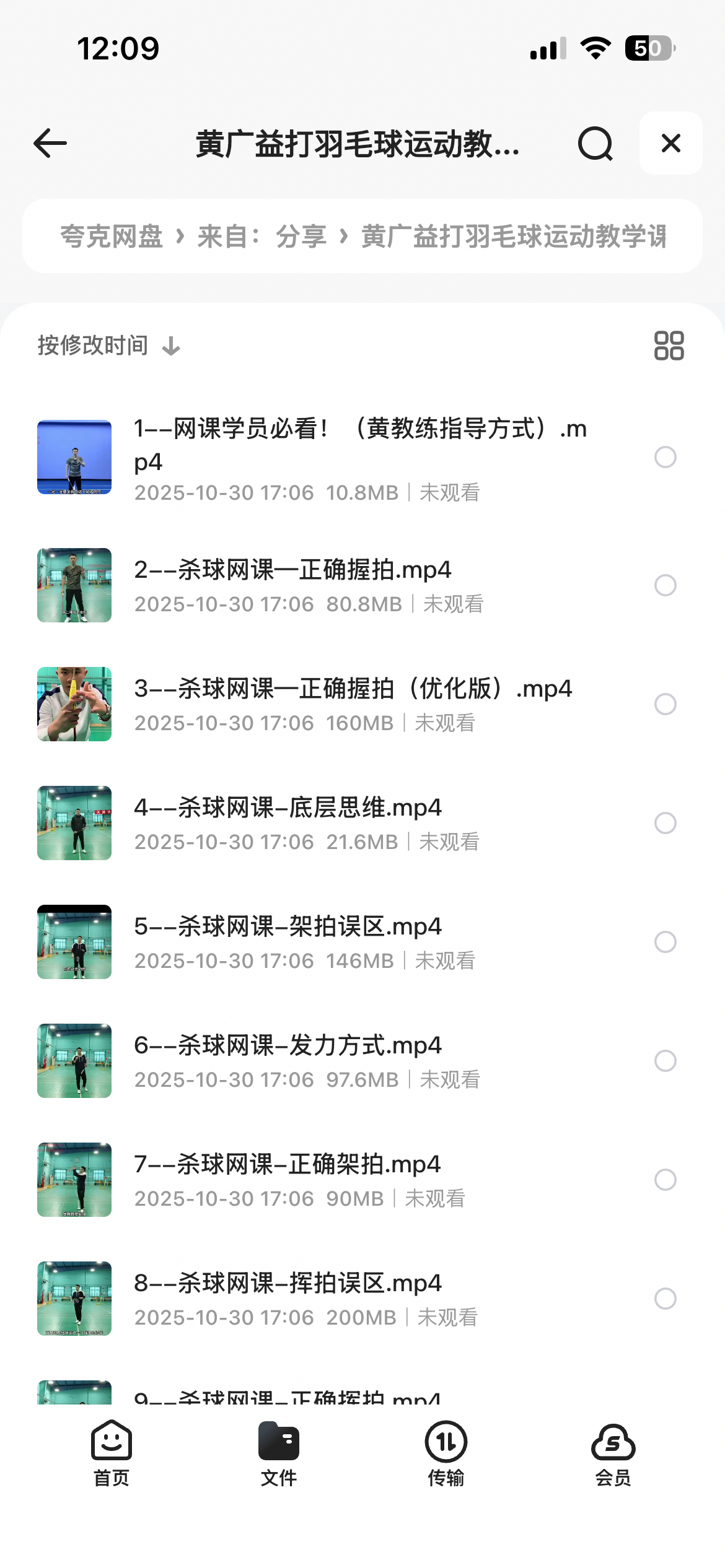Play video 1--网课学员必看
Image resolution: width=725 pixels, height=1568 pixels.
359,445
